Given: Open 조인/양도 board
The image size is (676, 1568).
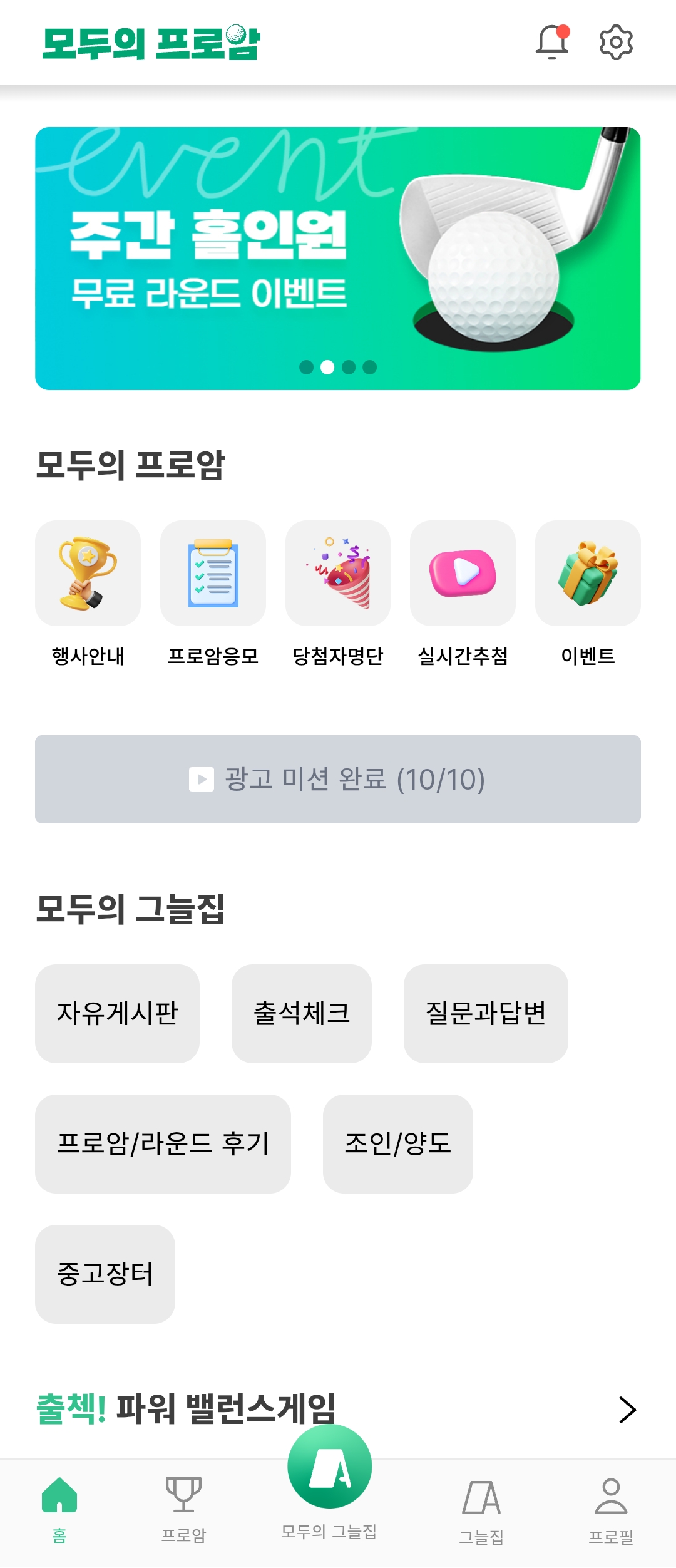Looking at the screenshot, I should click(398, 1143).
